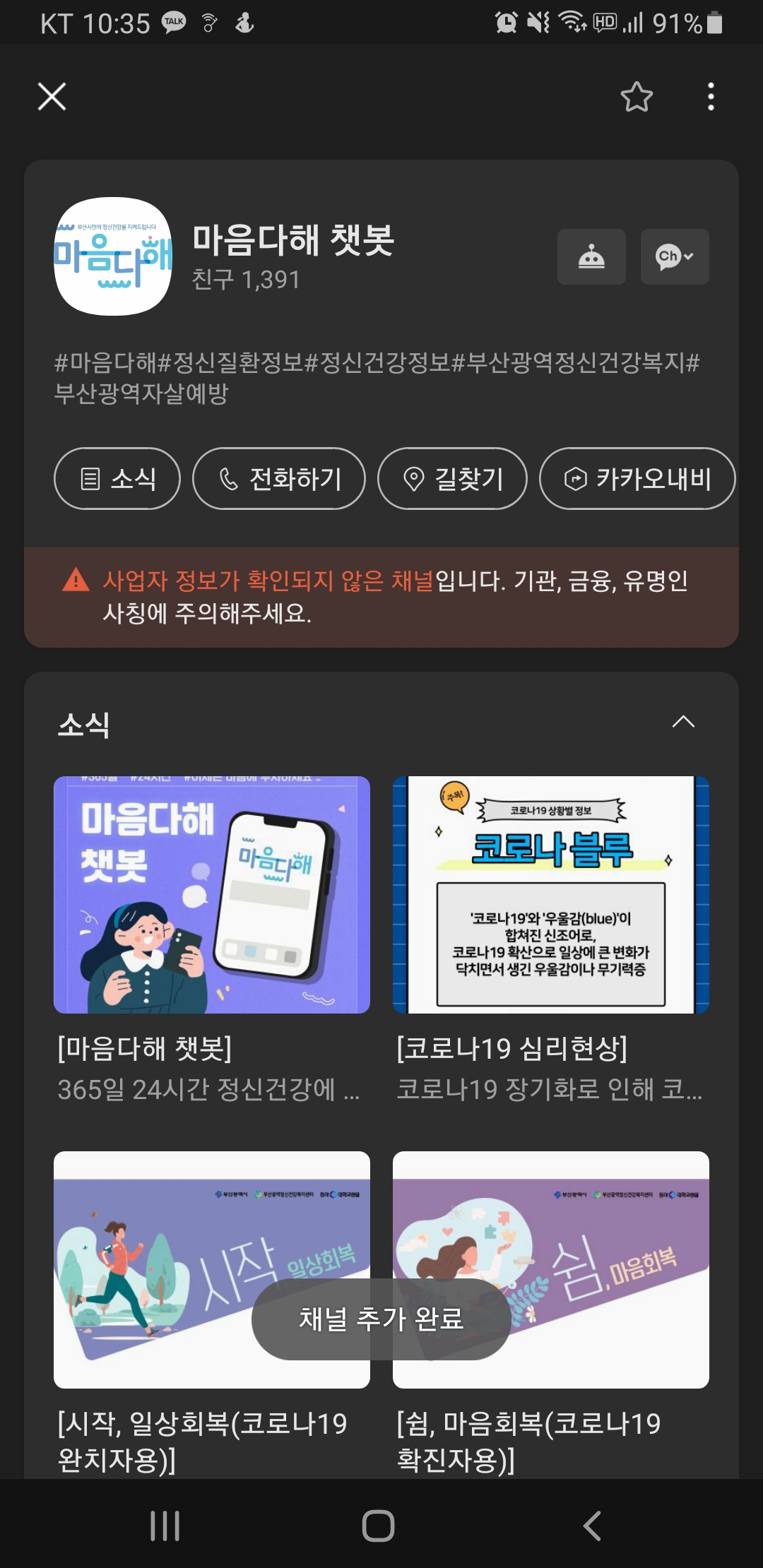Collapse the 소식 section
The height and width of the screenshot is (1568, 763).
tap(683, 722)
